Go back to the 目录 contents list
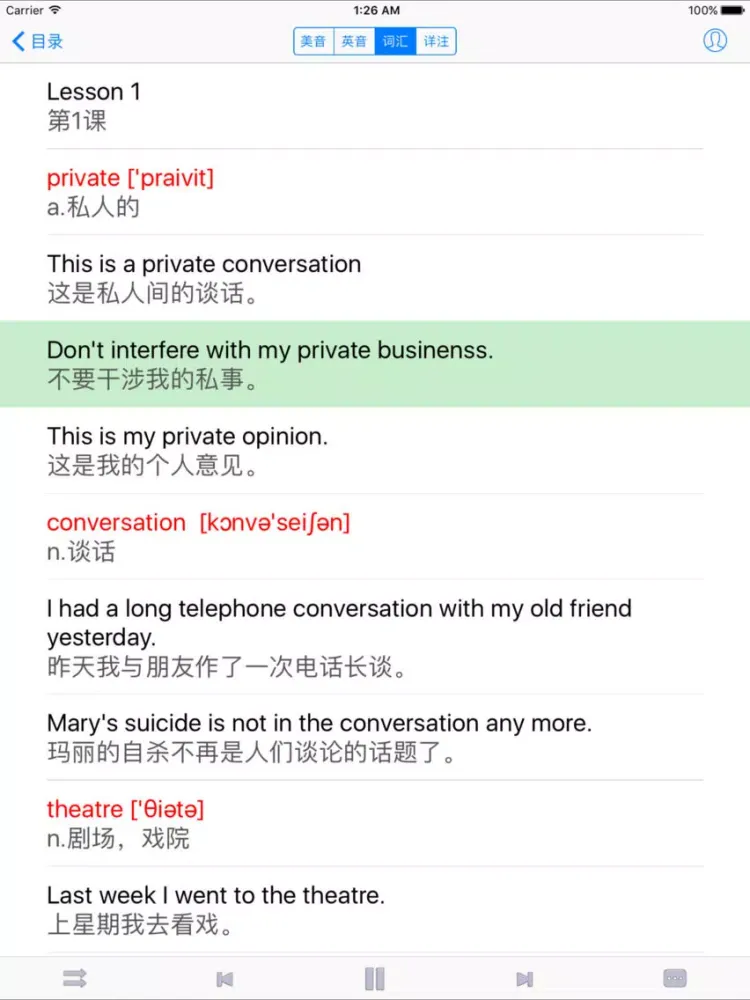750x1000 pixels. tap(38, 41)
